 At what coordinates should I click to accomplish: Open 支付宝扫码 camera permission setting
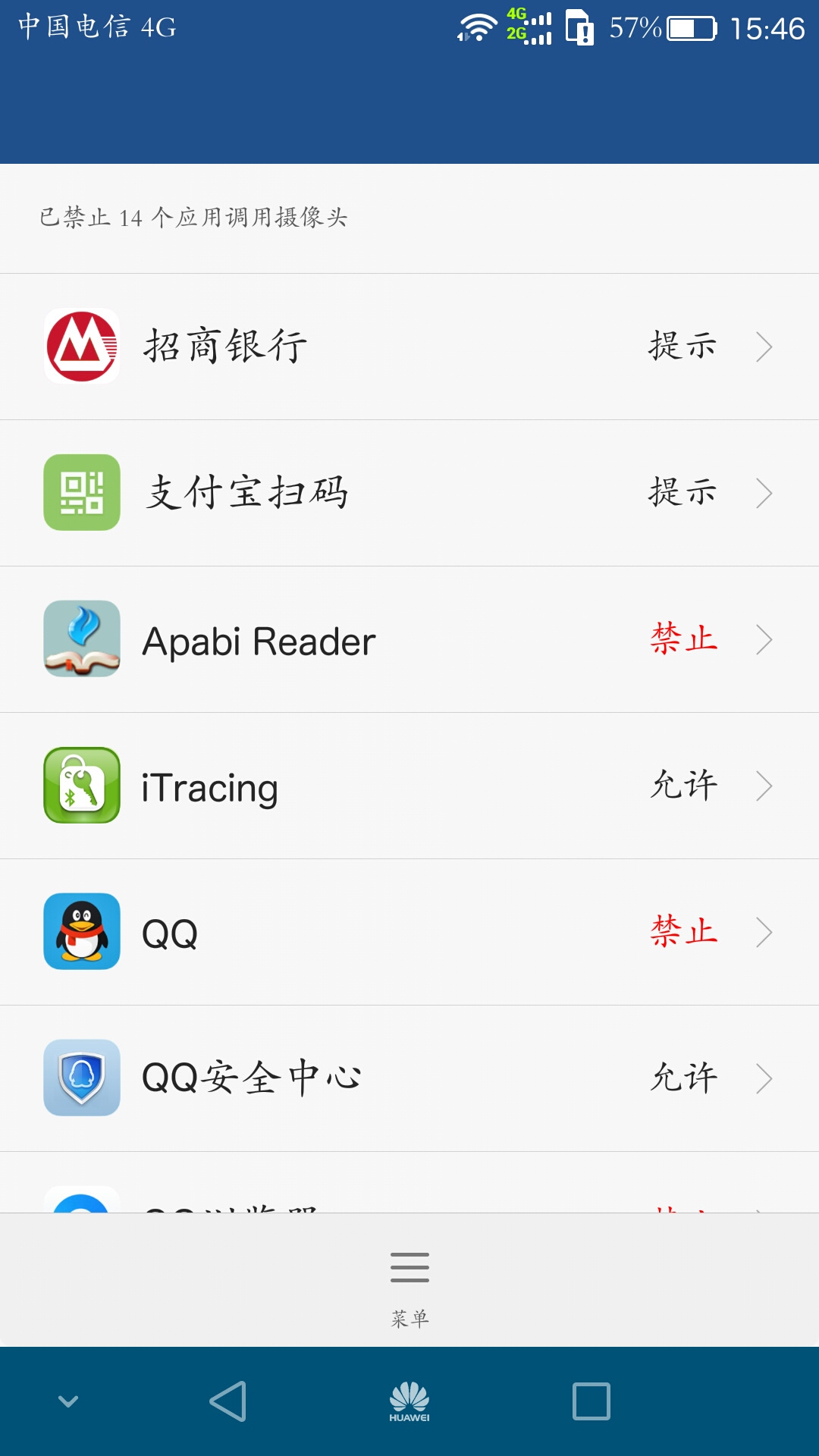tap(409, 493)
